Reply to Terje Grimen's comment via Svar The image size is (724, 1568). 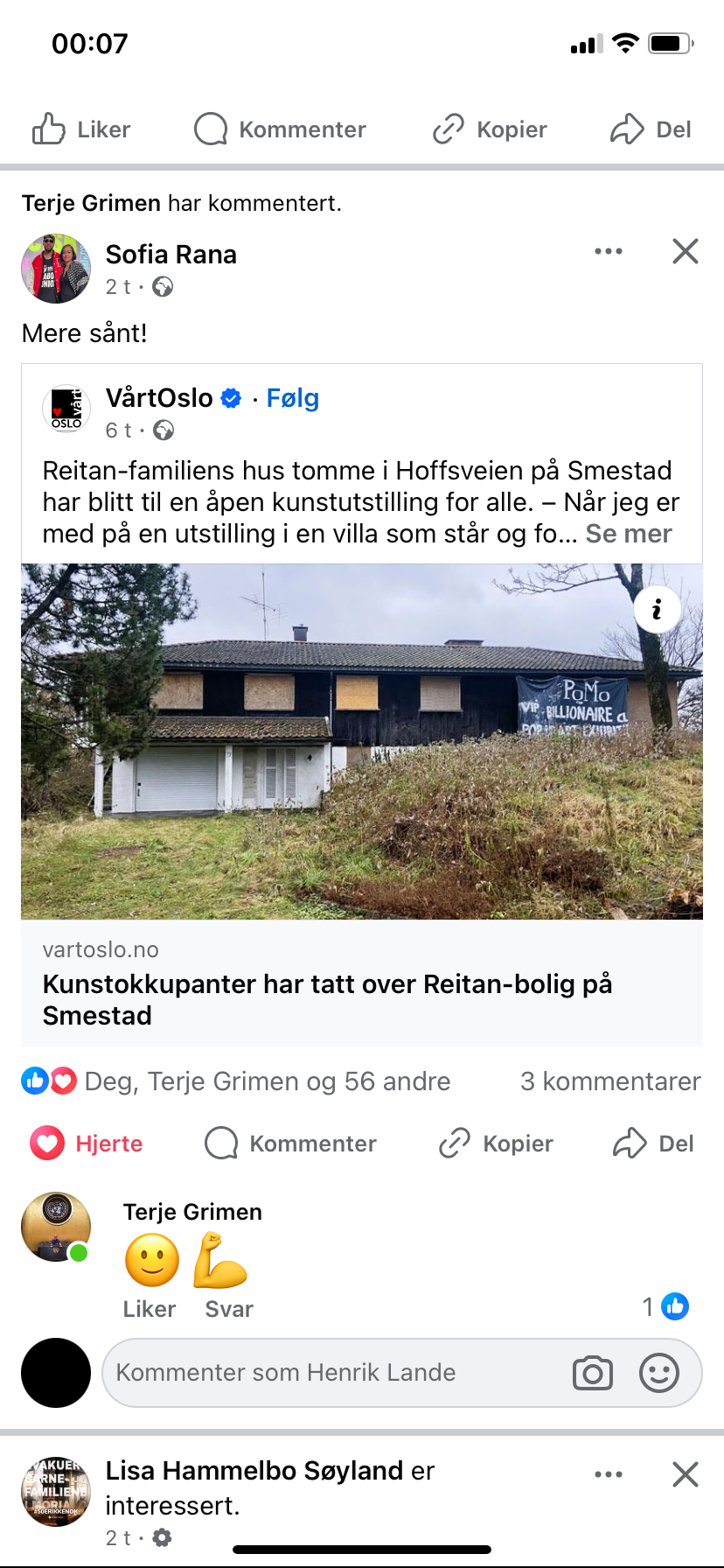click(x=229, y=1309)
